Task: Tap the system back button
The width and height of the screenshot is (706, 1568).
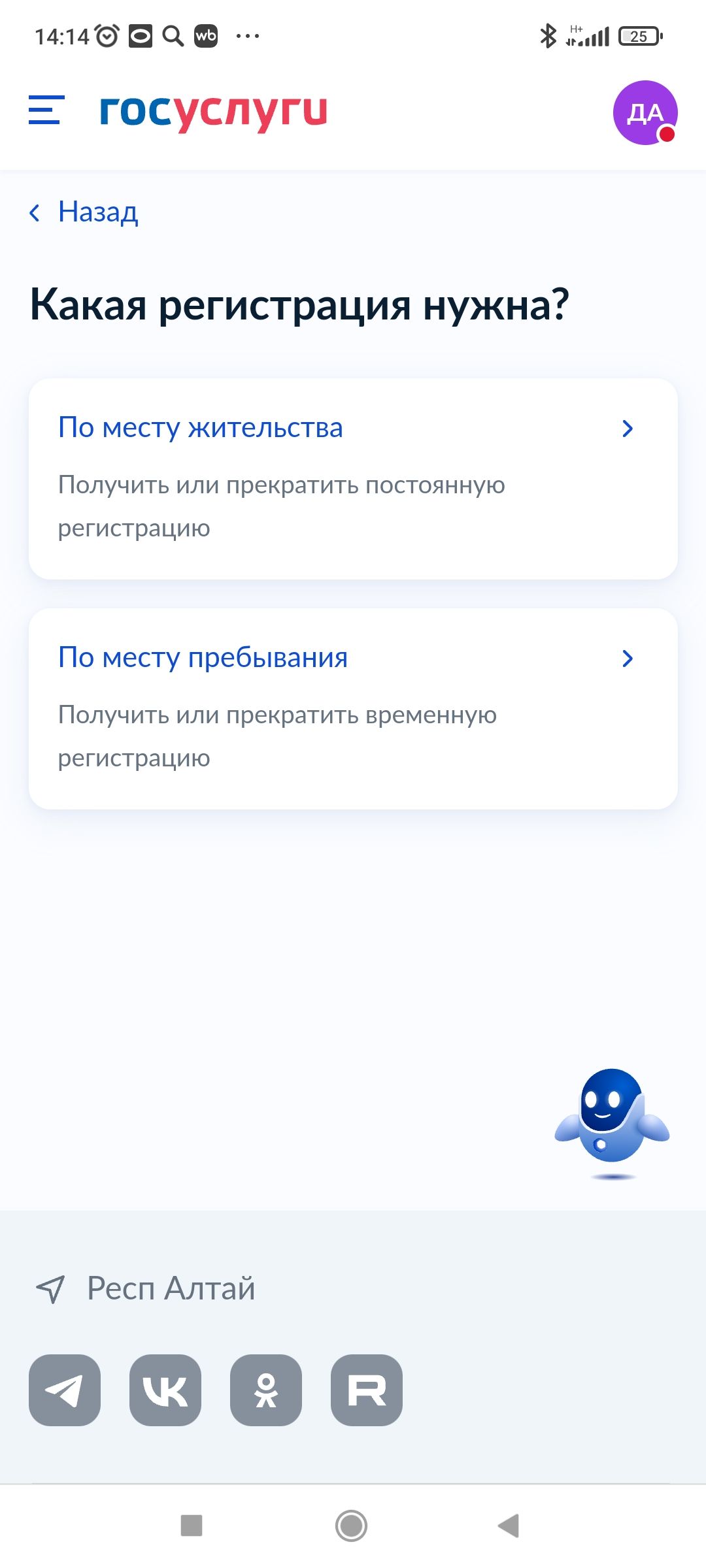Action: [509, 1526]
